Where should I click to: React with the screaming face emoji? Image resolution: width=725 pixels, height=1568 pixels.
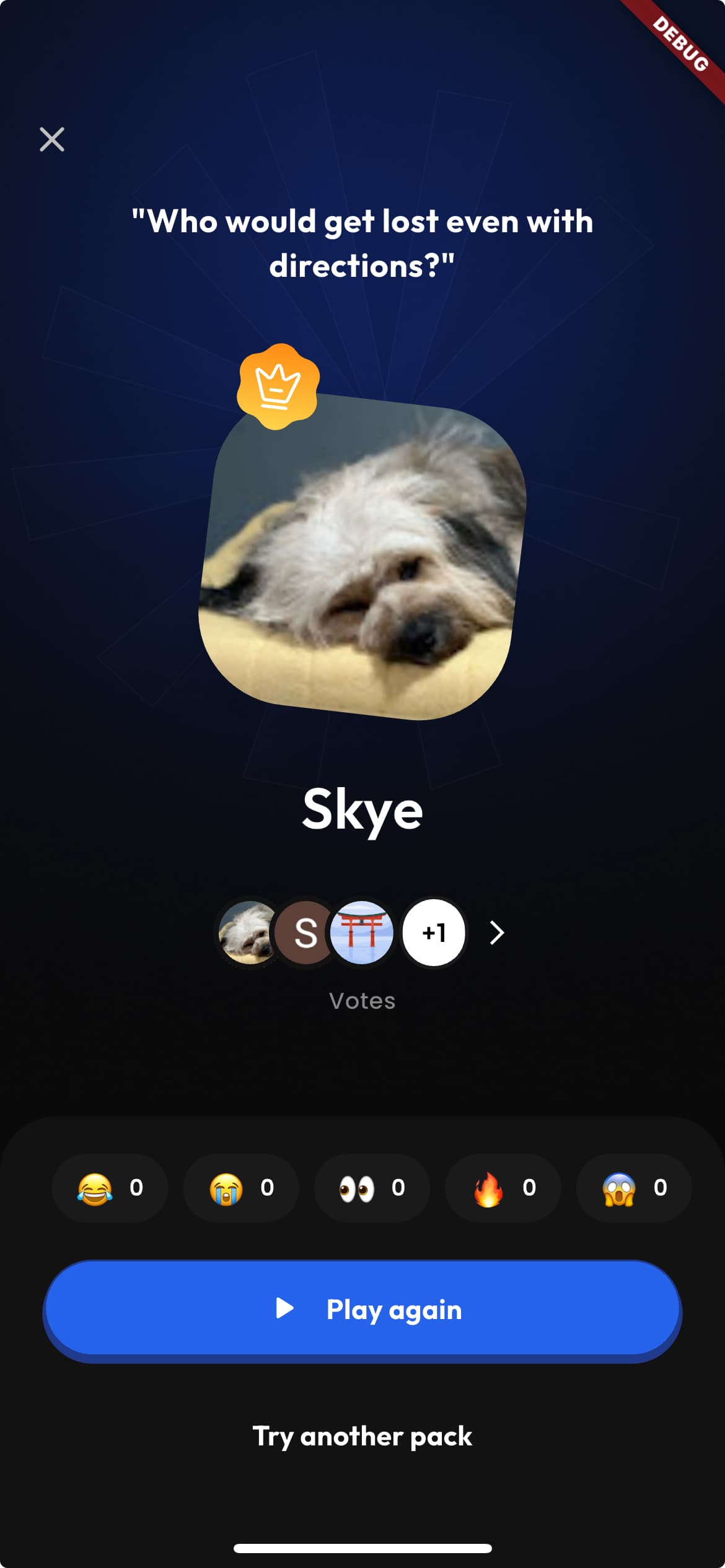point(634,1188)
